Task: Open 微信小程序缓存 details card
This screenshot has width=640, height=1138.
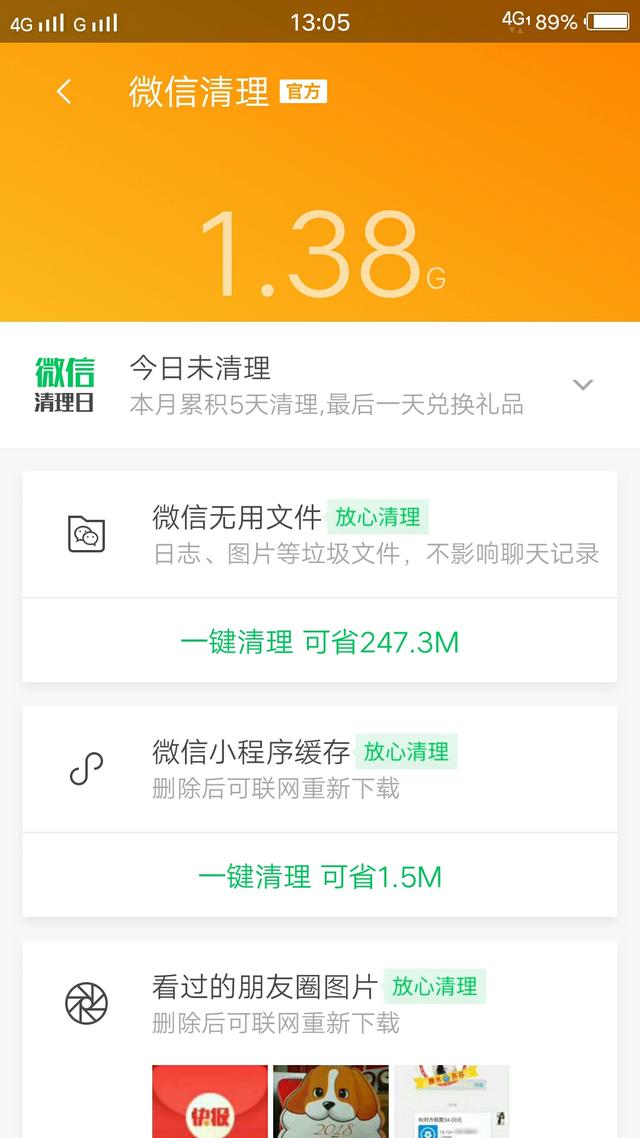Action: click(320, 769)
